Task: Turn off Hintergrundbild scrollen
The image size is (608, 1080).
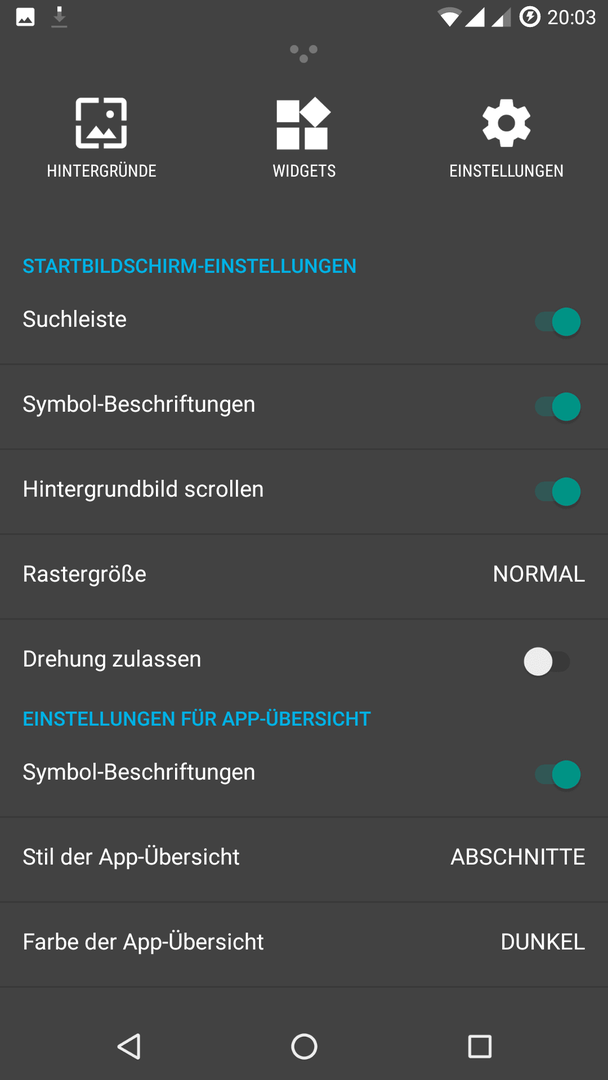Action: tap(558, 492)
